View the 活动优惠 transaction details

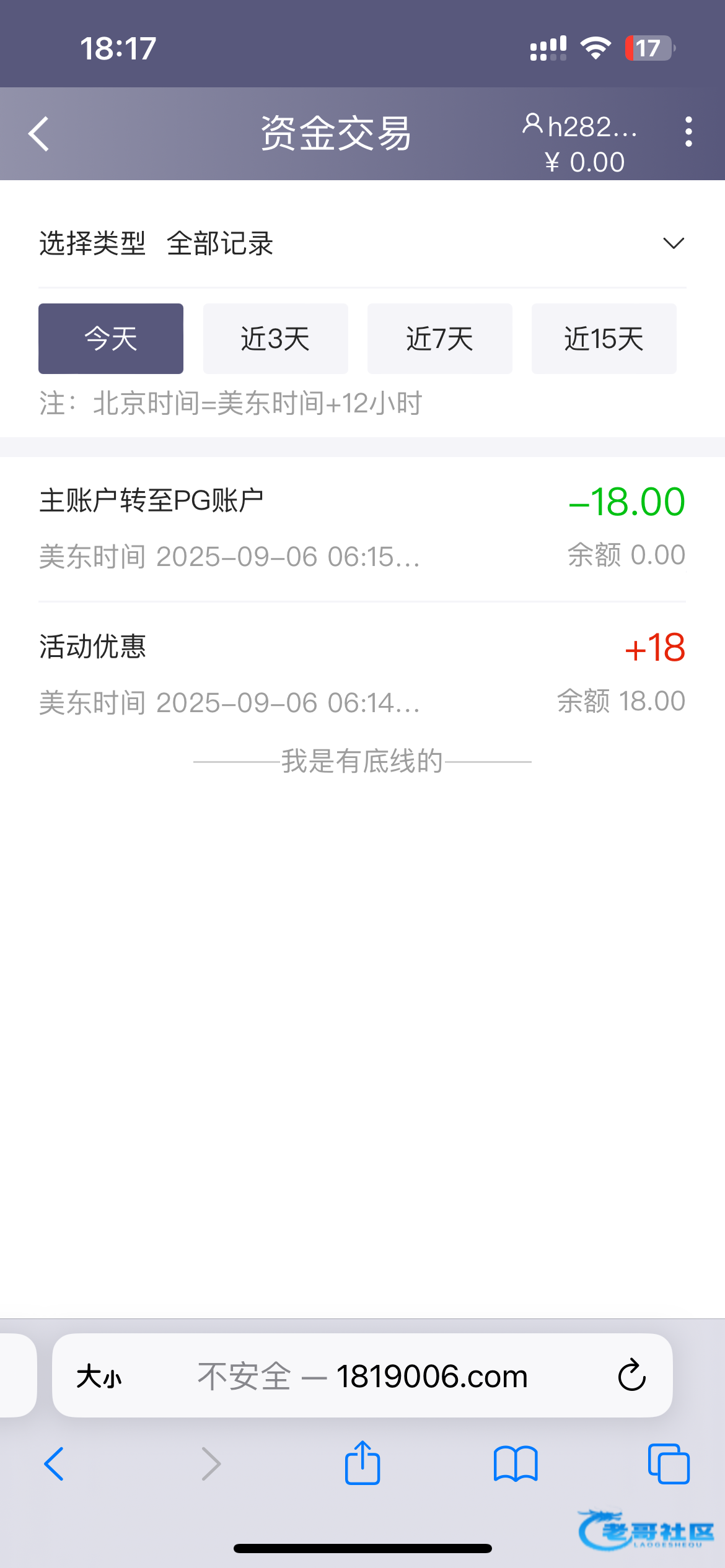362,673
